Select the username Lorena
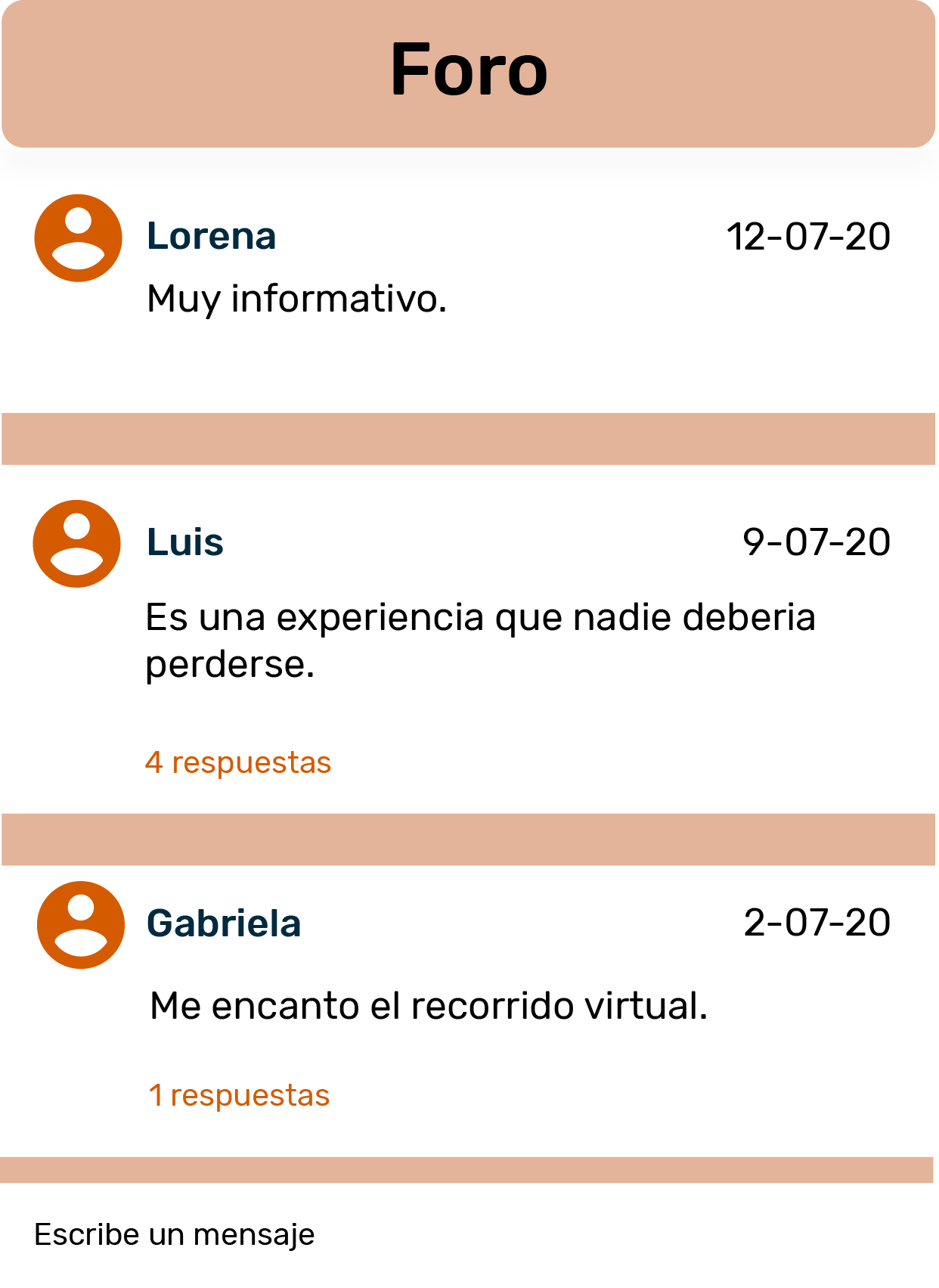This screenshot has height=1288, width=939. pyautogui.click(x=211, y=237)
